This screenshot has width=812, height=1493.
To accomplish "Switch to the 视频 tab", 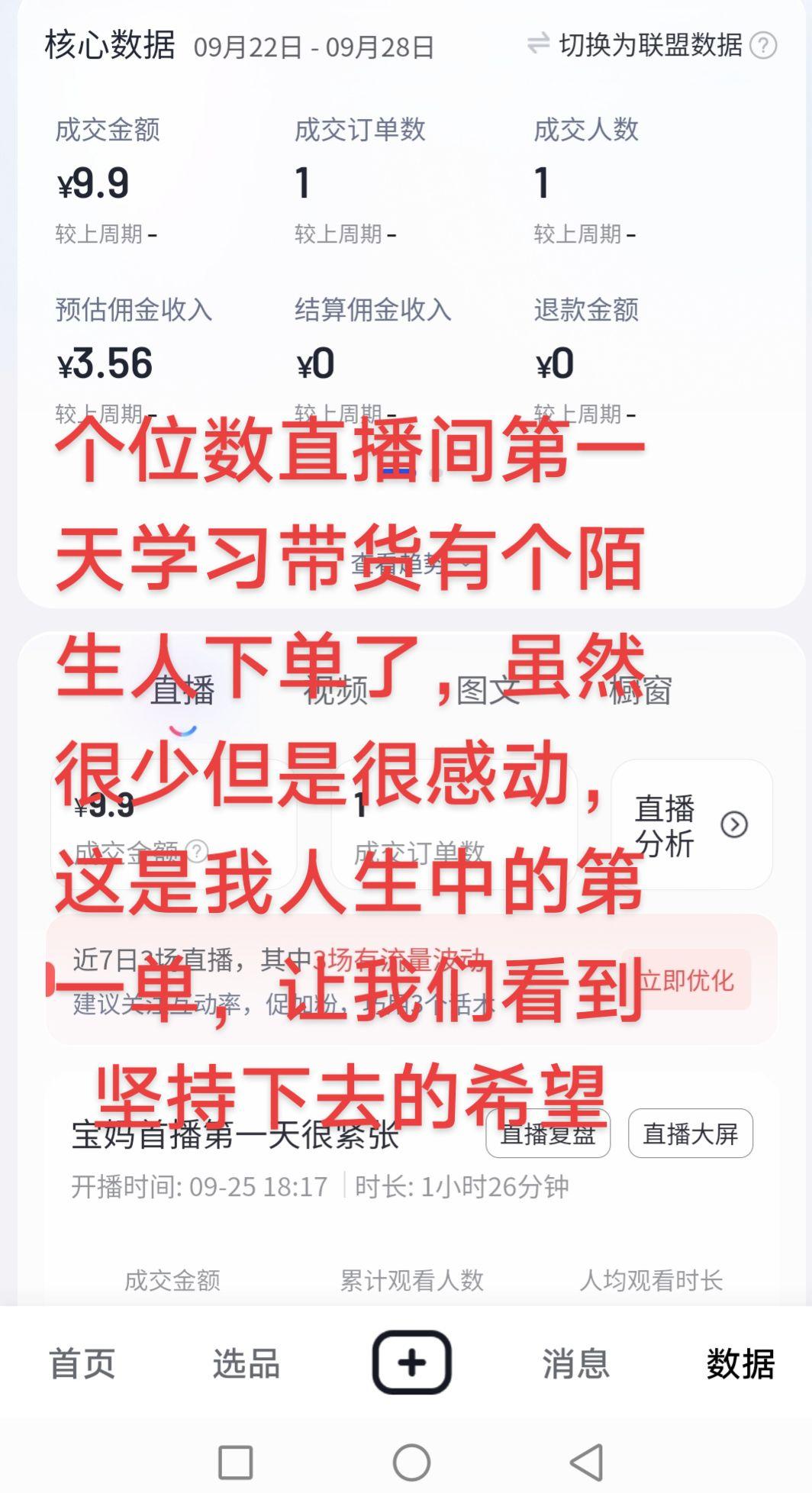I will pyautogui.click(x=335, y=691).
